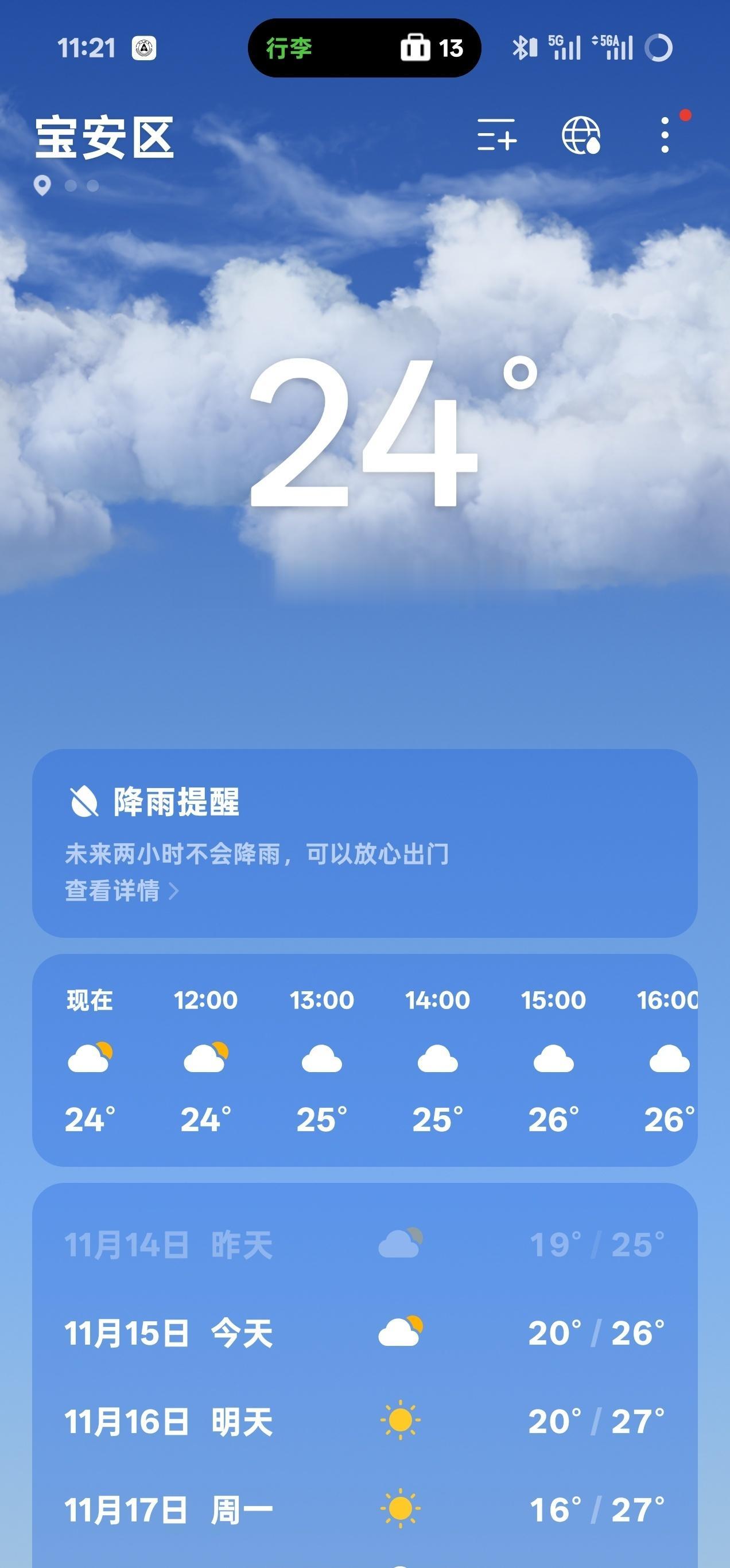Image resolution: width=730 pixels, height=1568 pixels.
Task: Tap the city name 宝安区
Action: [103, 139]
